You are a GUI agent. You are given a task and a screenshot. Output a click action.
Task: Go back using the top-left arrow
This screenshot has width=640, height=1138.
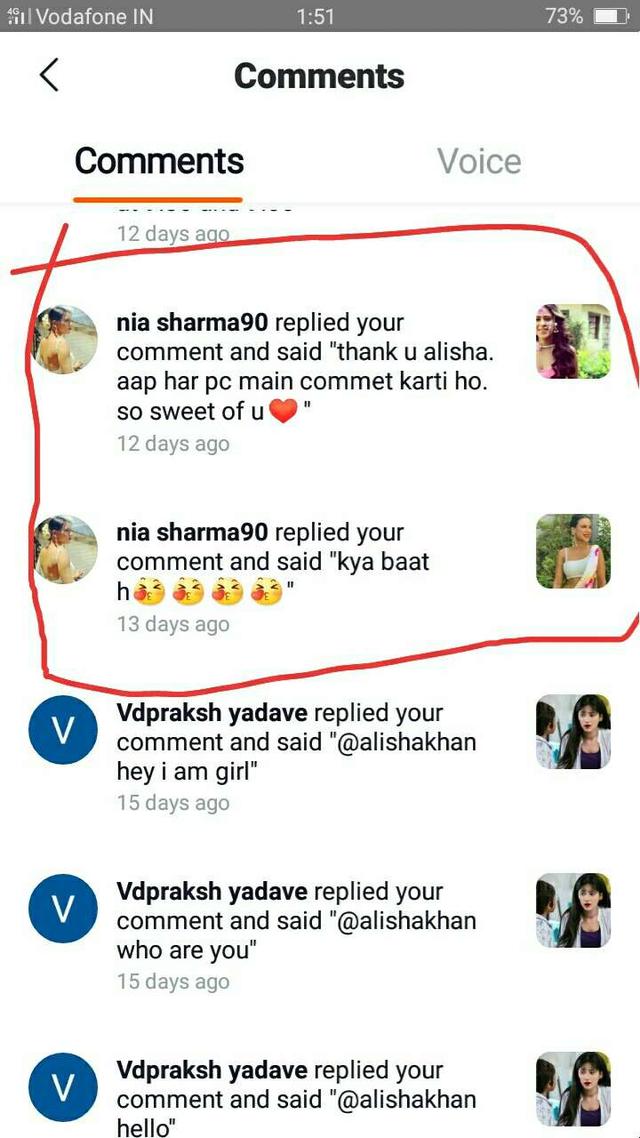49,75
